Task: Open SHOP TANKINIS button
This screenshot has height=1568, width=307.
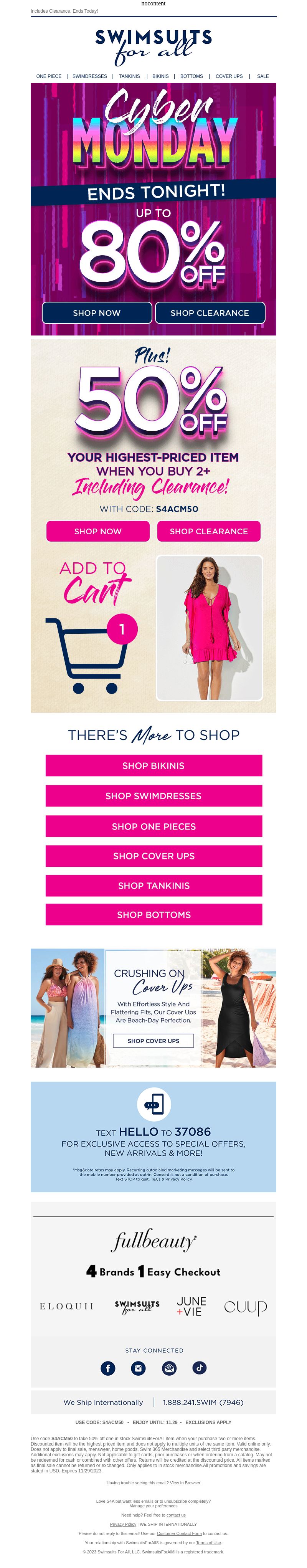Action: click(153, 886)
